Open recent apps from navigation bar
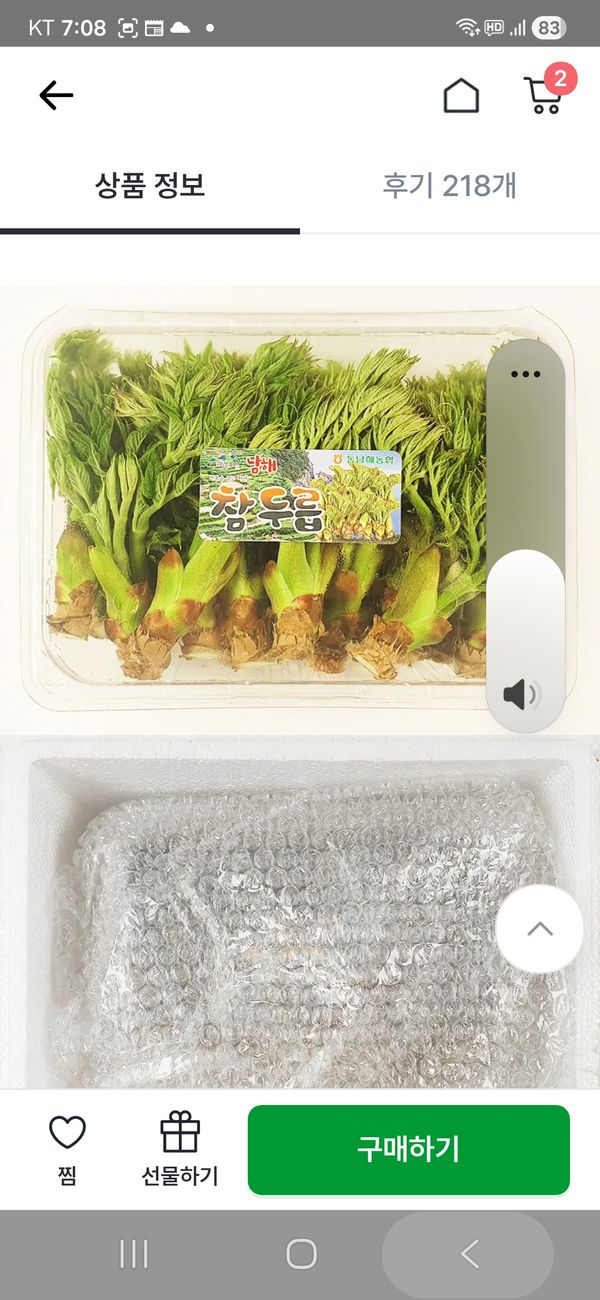 tap(134, 1254)
